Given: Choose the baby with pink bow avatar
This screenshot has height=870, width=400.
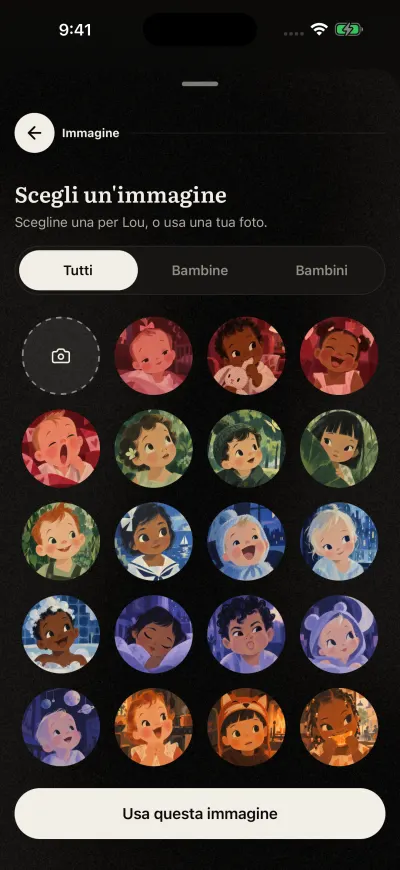Looking at the screenshot, I should pyautogui.click(x=154, y=356).
